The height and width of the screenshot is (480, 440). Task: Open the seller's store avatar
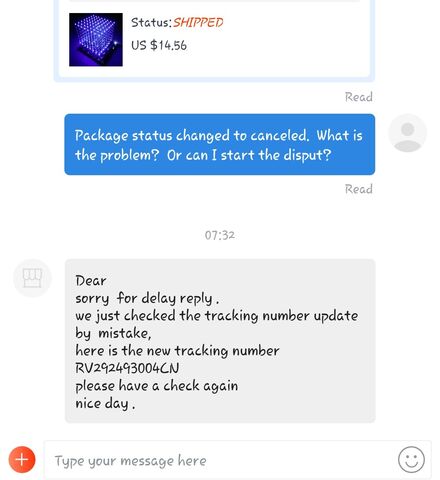pos(32,278)
